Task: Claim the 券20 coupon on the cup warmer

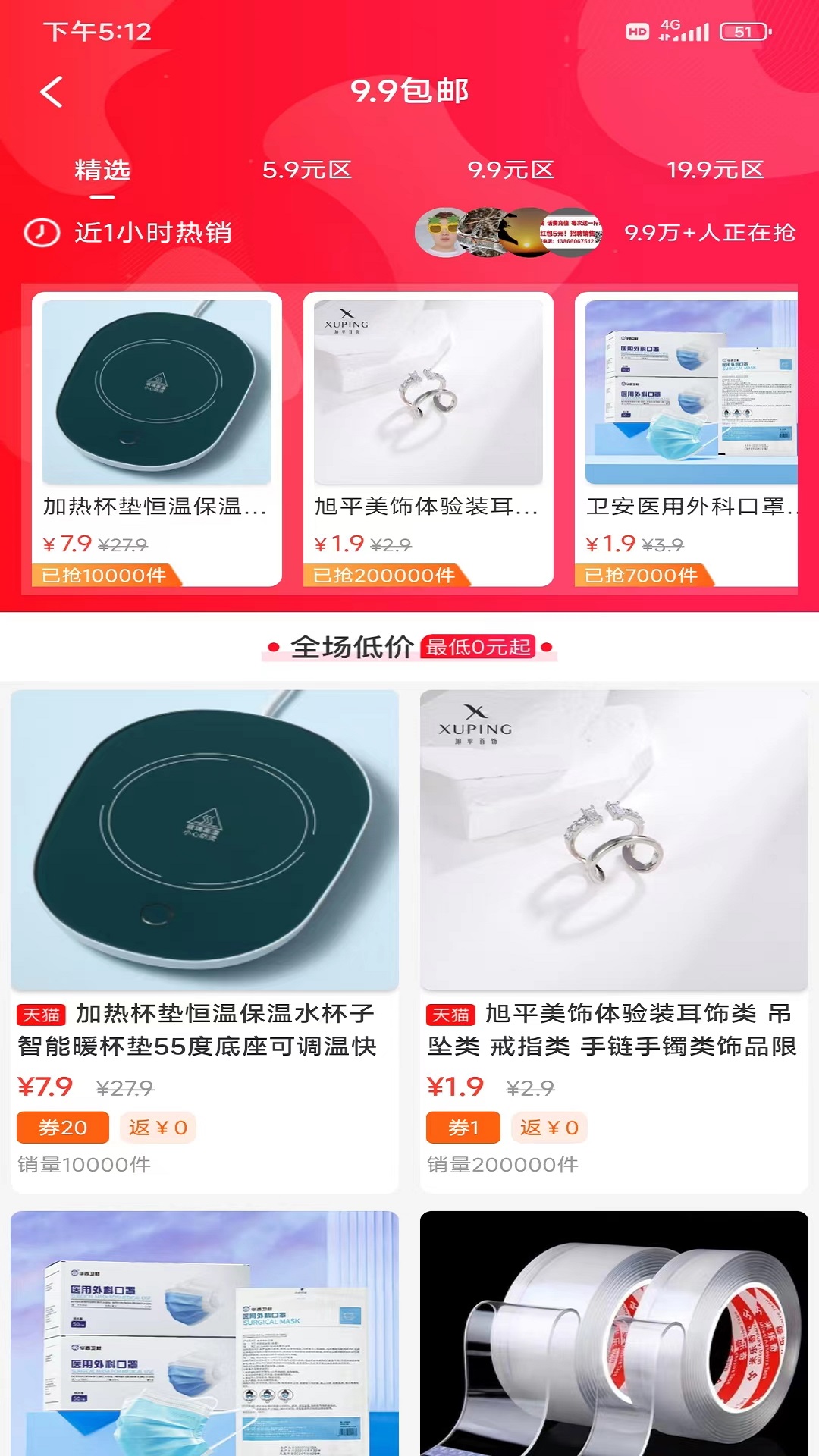Action: 63,1128
